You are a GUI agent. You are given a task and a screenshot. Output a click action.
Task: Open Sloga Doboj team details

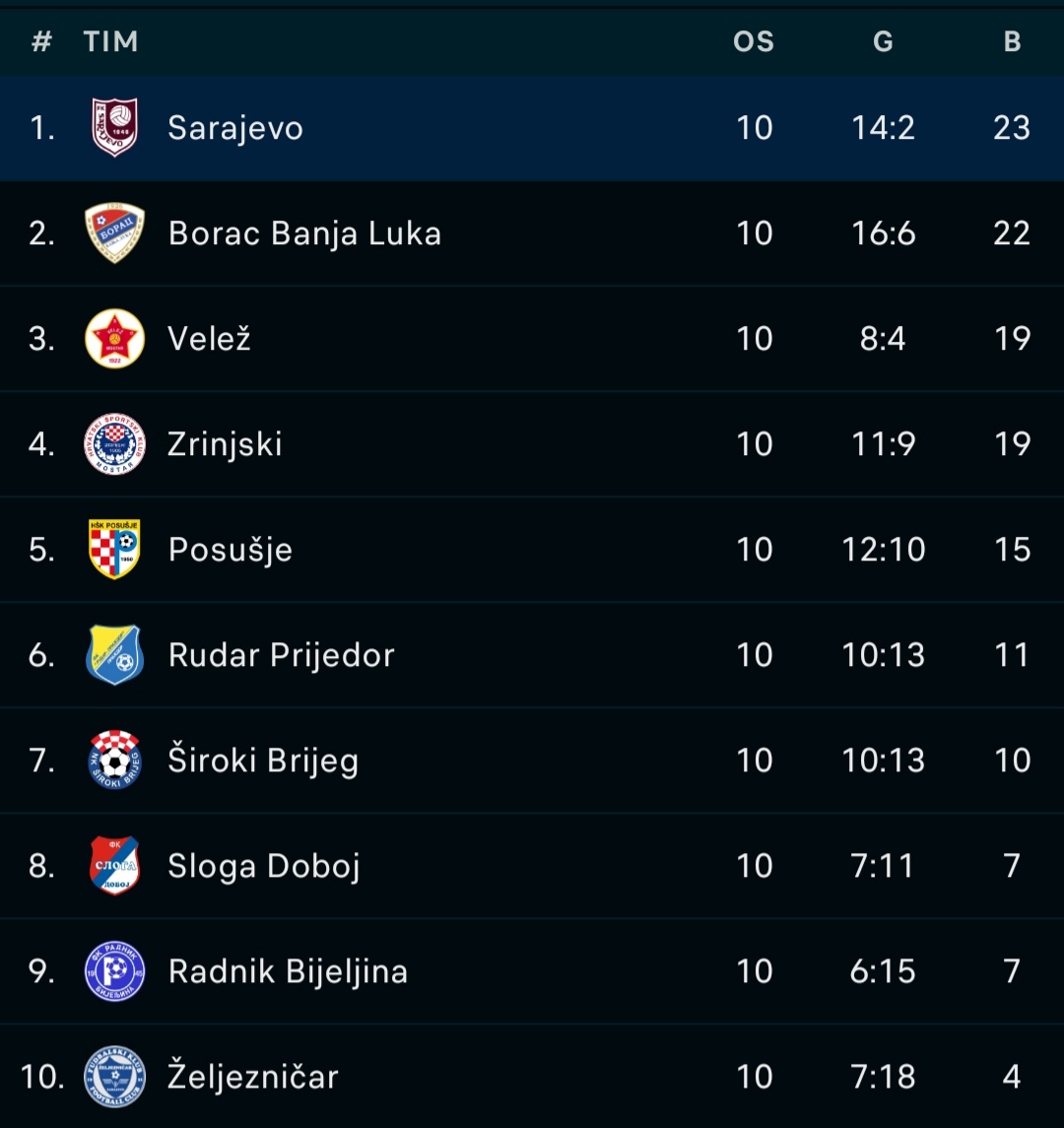tap(532, 865)
